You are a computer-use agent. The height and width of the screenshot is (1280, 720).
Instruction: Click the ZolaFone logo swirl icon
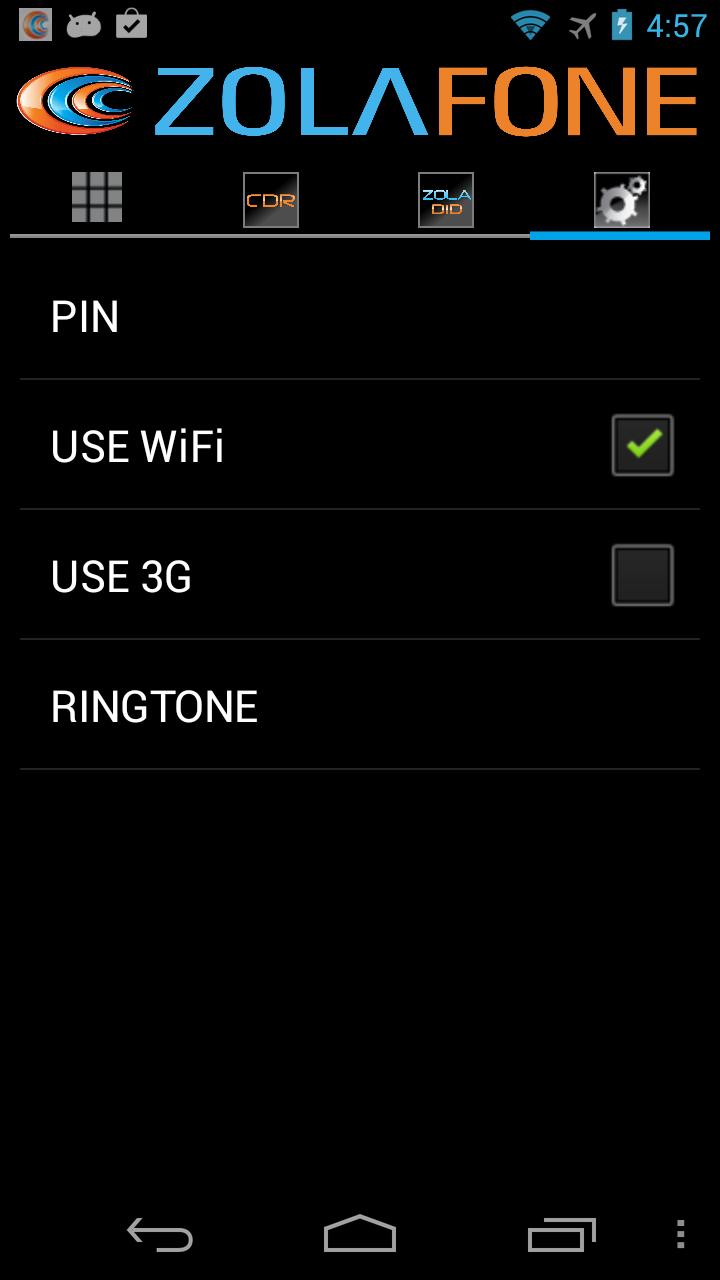pos(76,99)
